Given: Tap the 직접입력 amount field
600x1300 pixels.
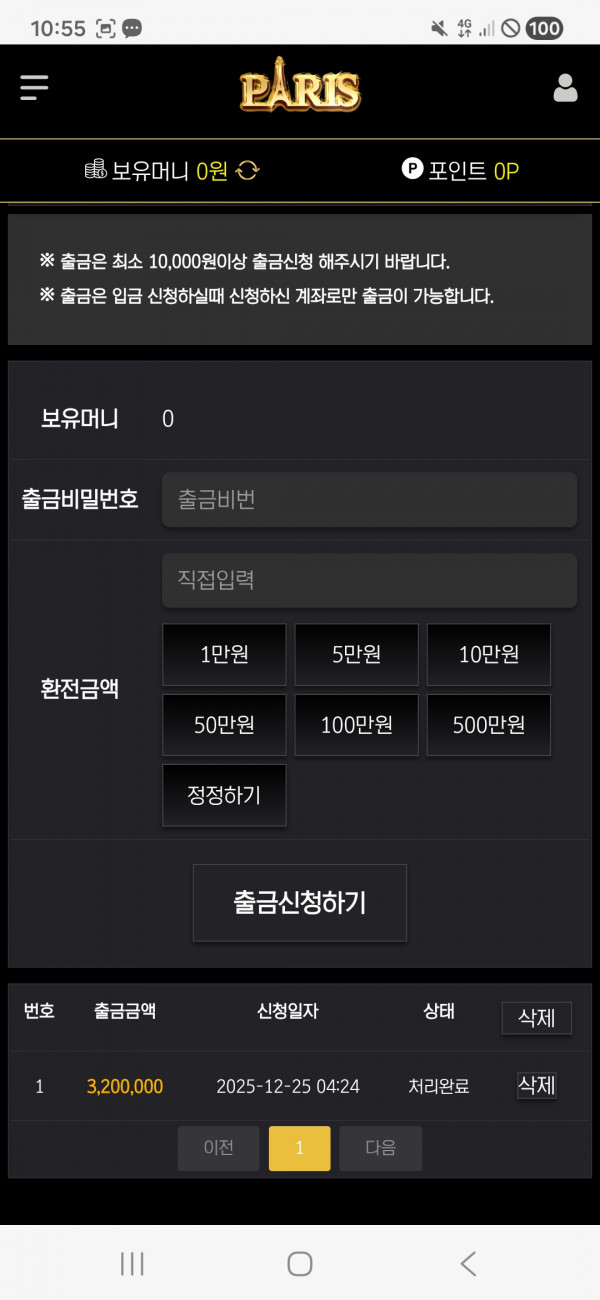Looking at the screenshot, I should click(x=369, y=580).
